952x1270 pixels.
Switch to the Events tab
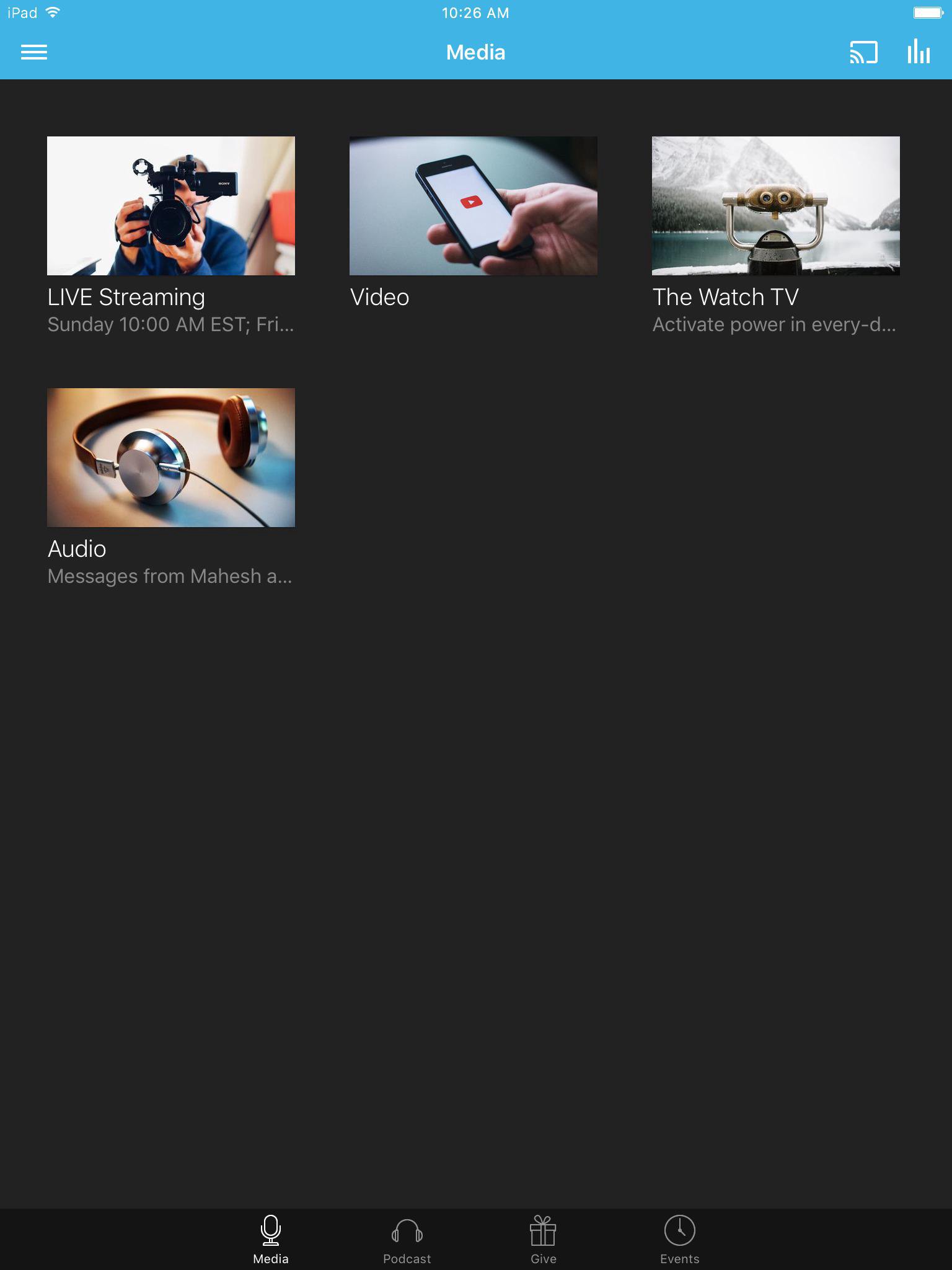679,1239
